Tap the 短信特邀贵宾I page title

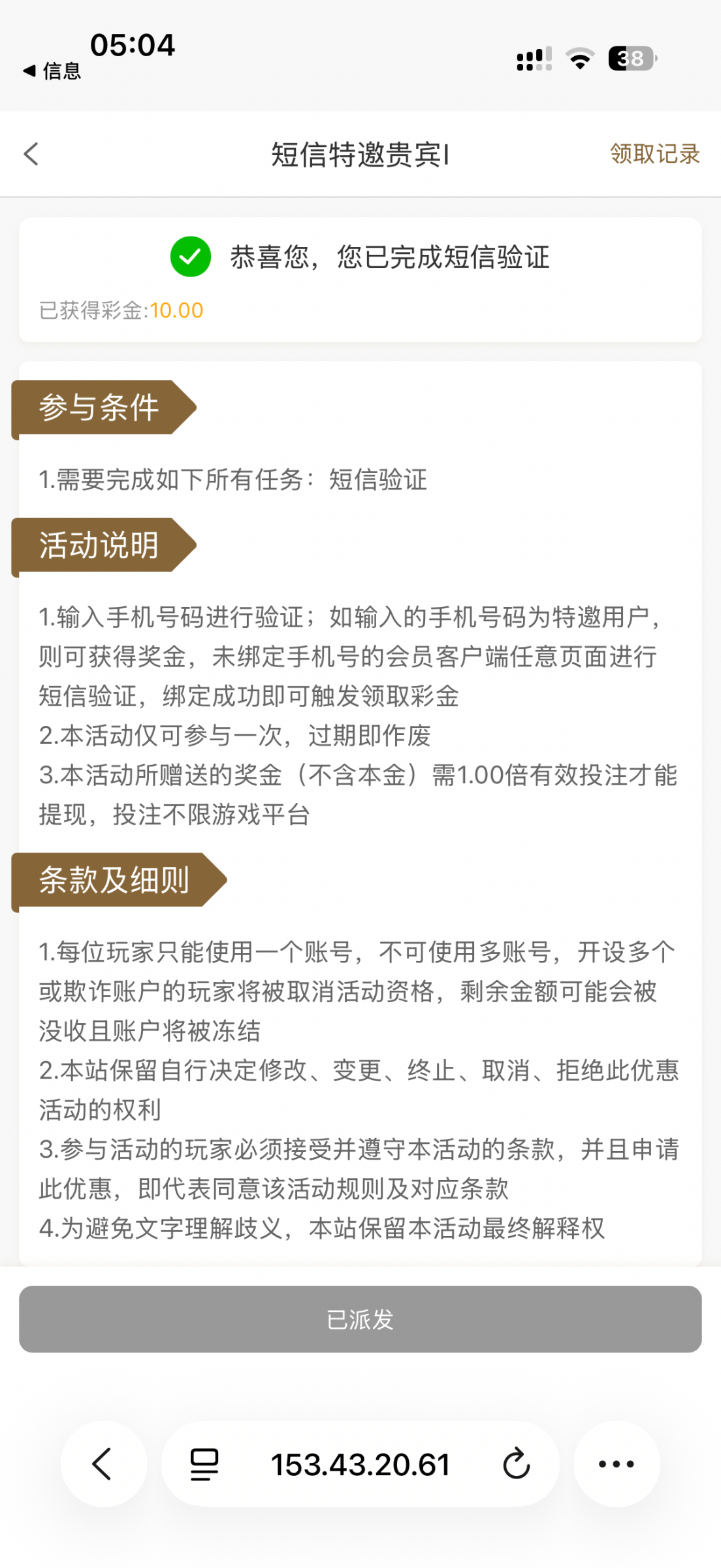pos(360,154)
